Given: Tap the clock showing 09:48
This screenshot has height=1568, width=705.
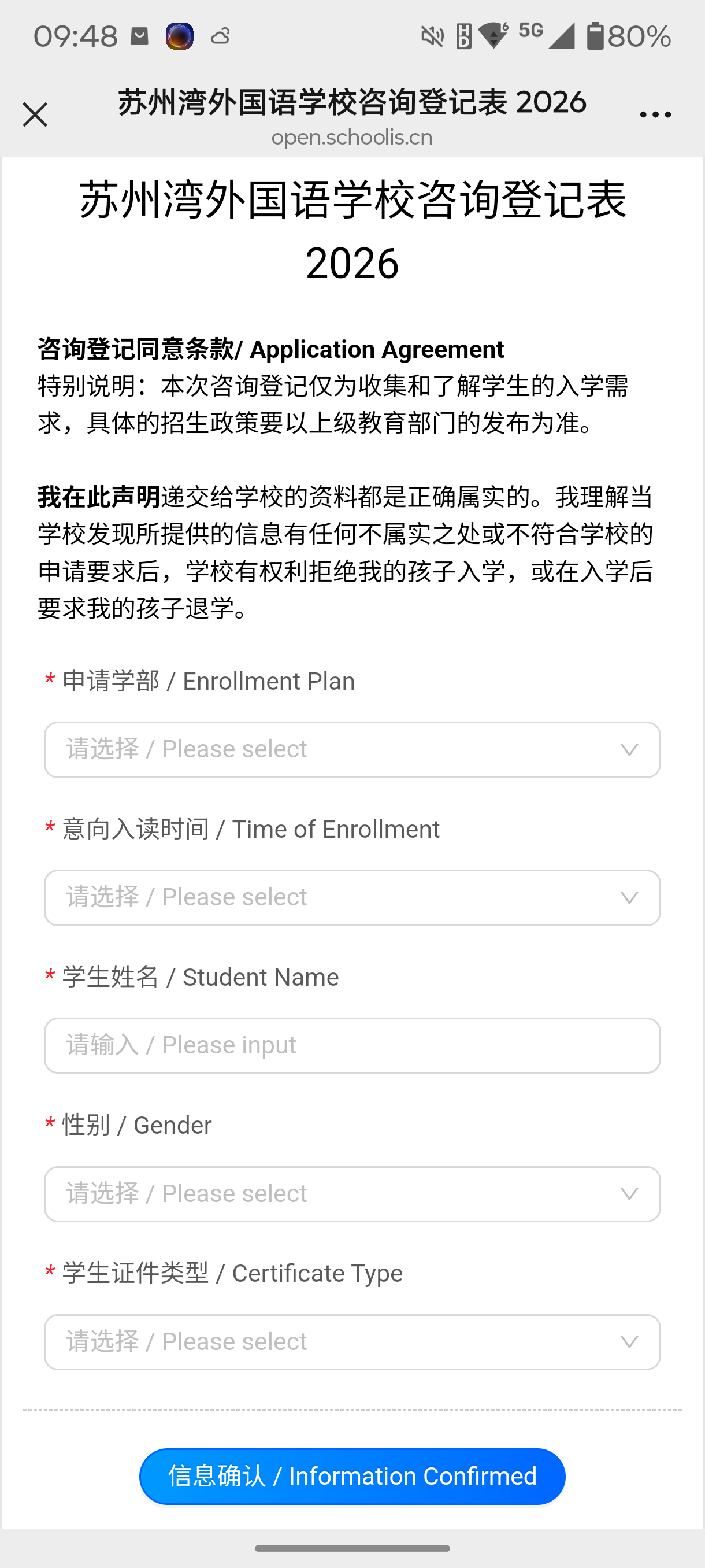Looking at the screenshot, I should tap(76, 35).
